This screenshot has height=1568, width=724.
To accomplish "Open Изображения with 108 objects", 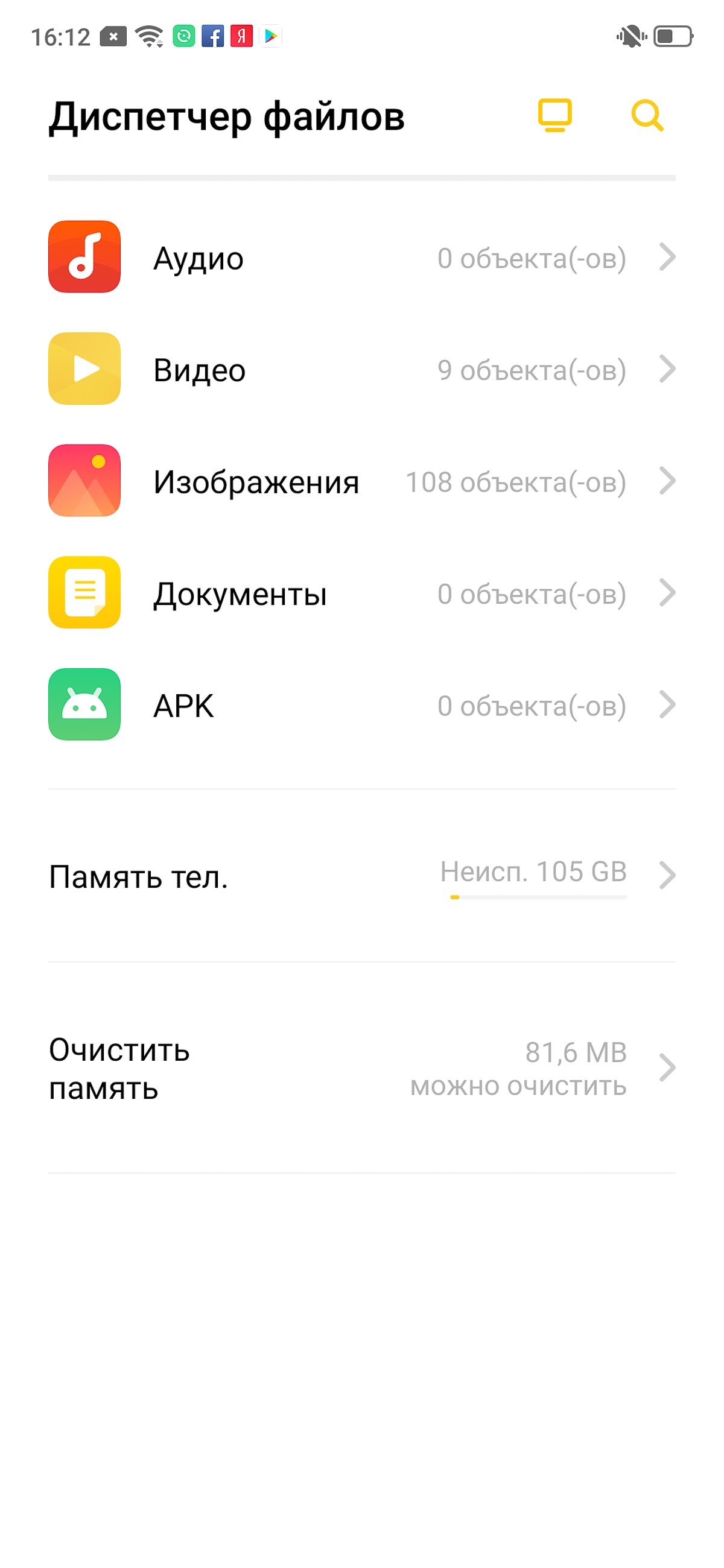I will pos(361,481).
